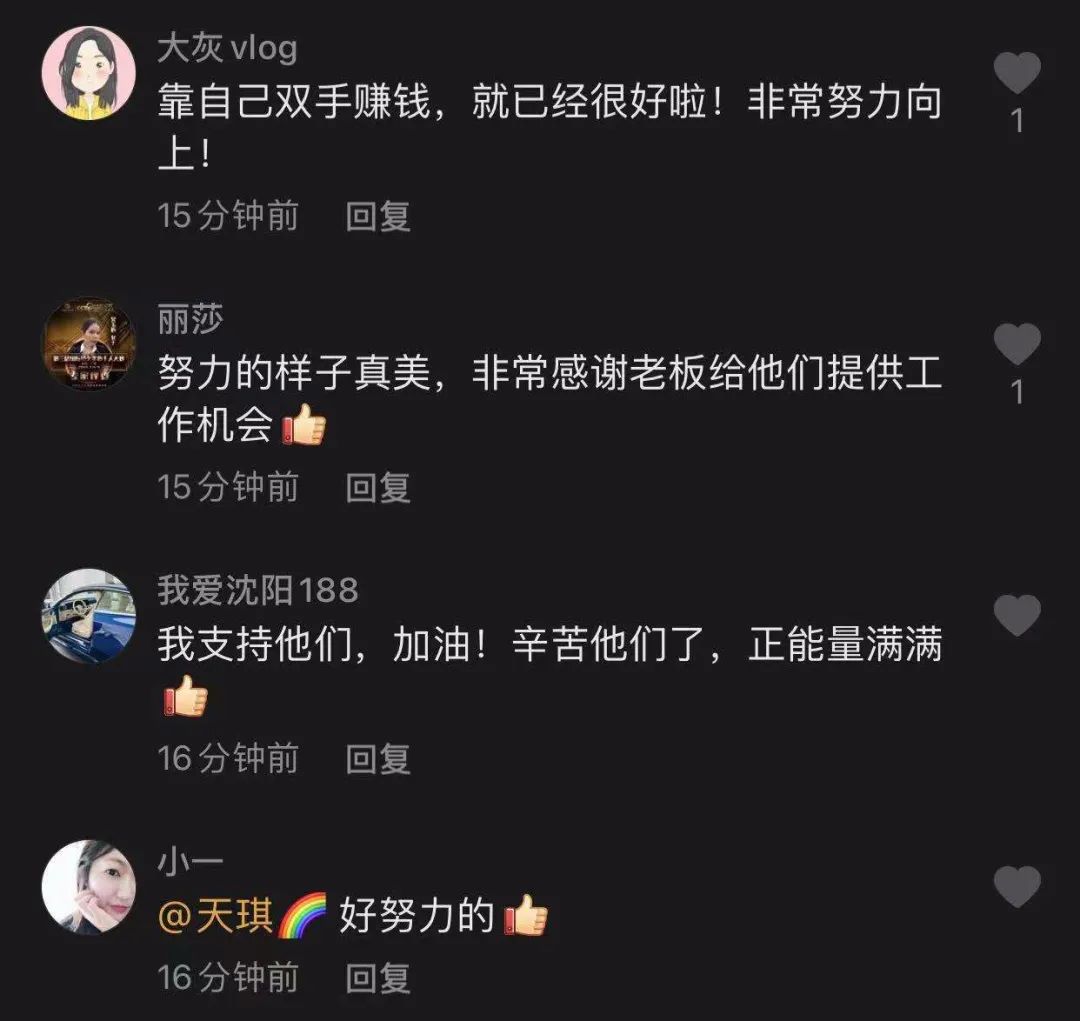Reply to 大灰 vlog's comment
1080x1021 pixels.
click(378, 216)
